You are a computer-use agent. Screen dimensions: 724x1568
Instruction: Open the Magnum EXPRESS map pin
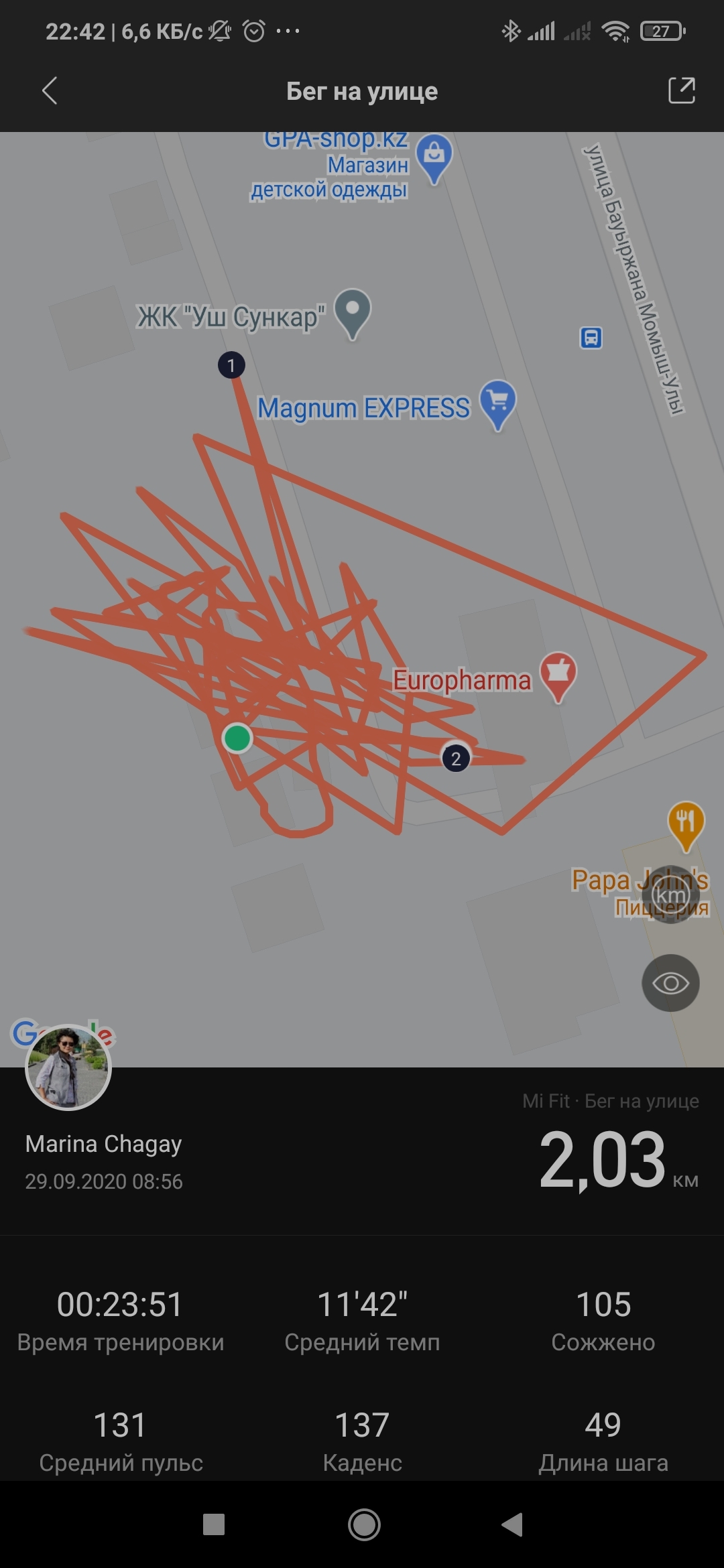pos(498,403)
